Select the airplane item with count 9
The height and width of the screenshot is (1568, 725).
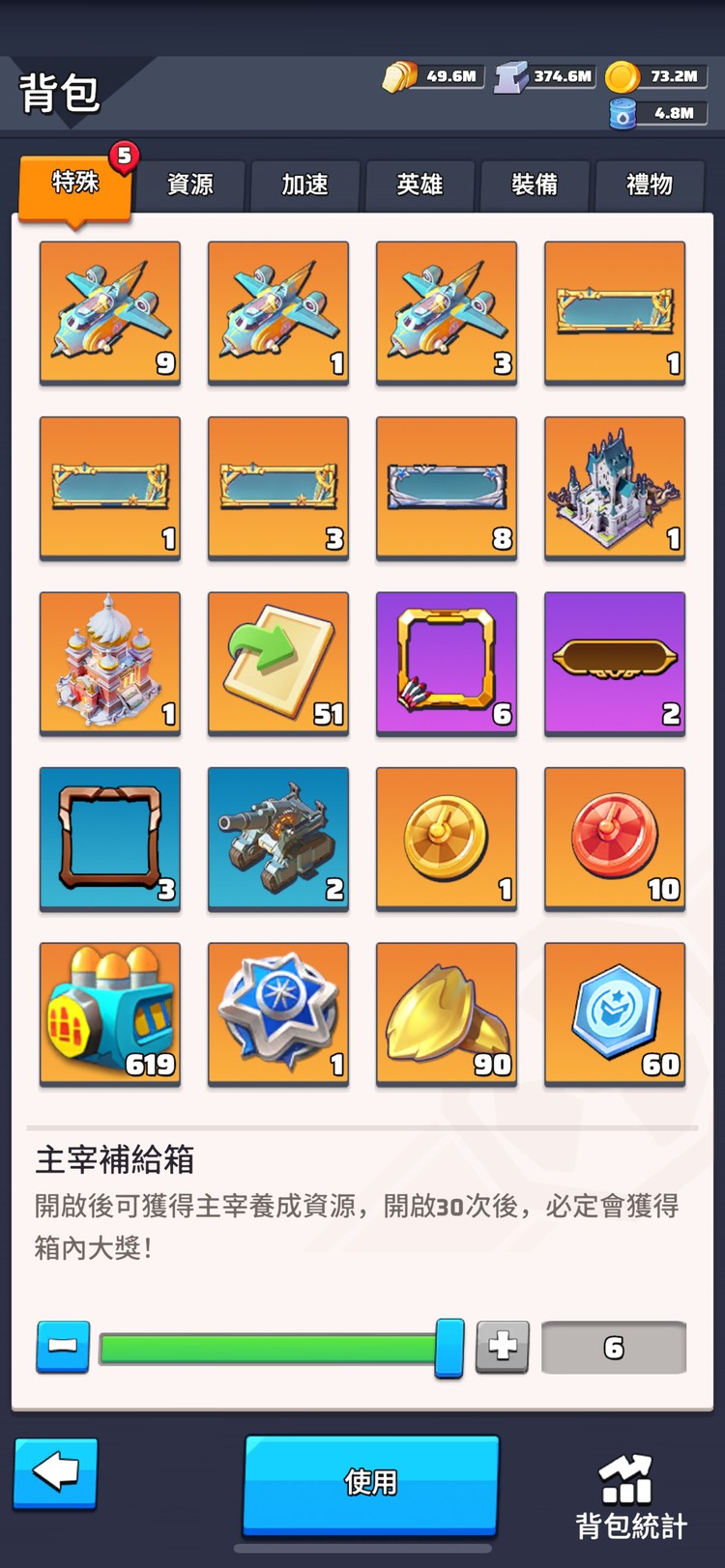coord(110,313)
